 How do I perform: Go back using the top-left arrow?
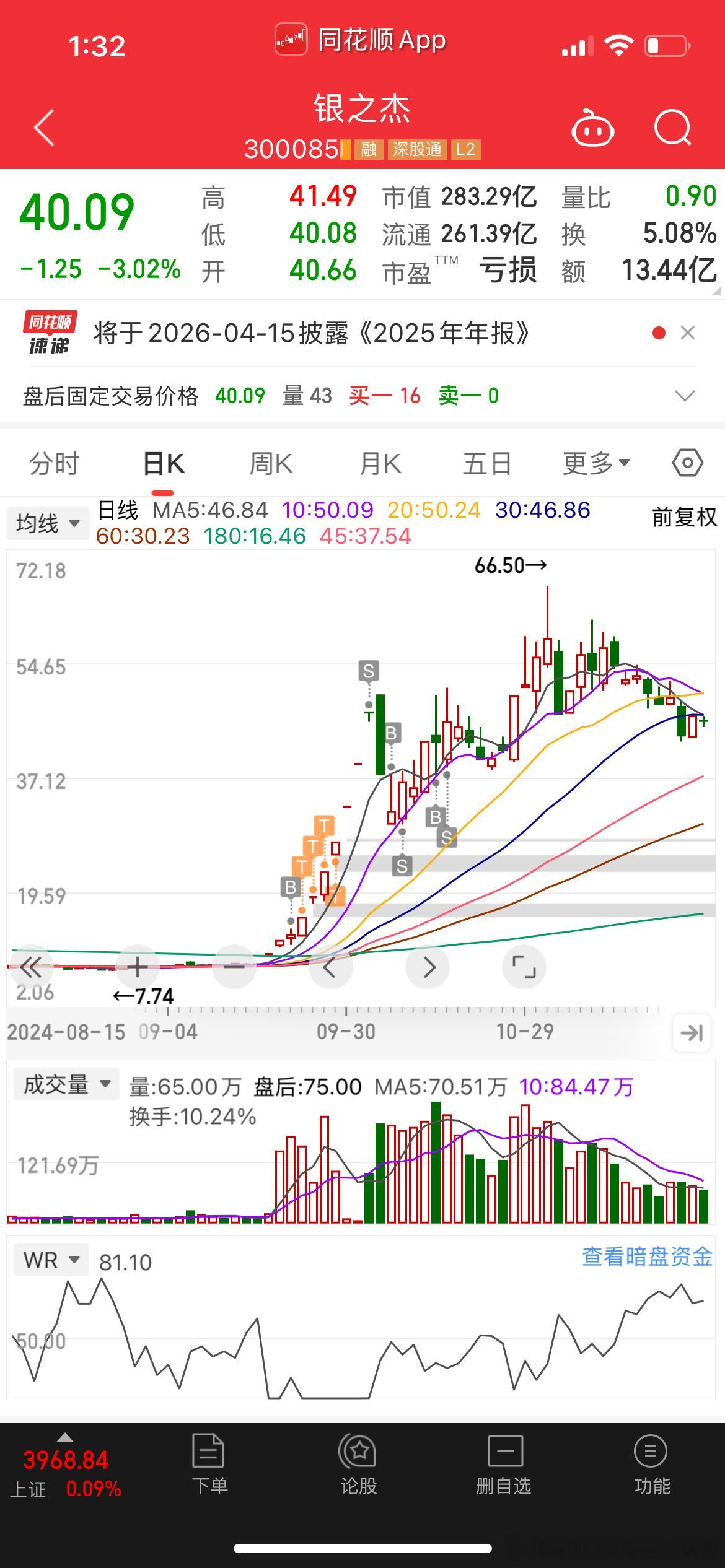point(45,128)
